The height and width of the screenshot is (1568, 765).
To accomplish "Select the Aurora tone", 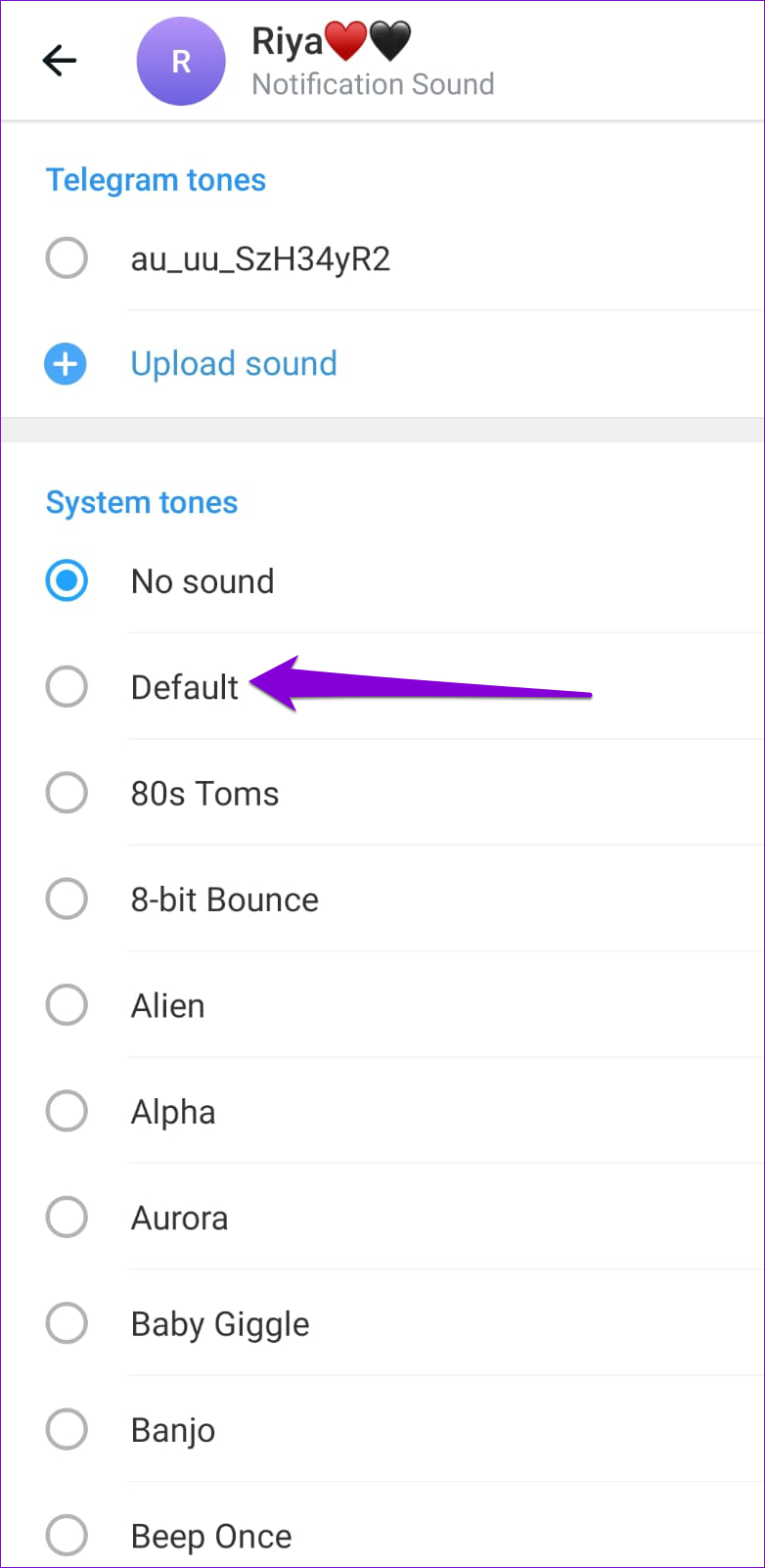I will [x=382, y=1218].
